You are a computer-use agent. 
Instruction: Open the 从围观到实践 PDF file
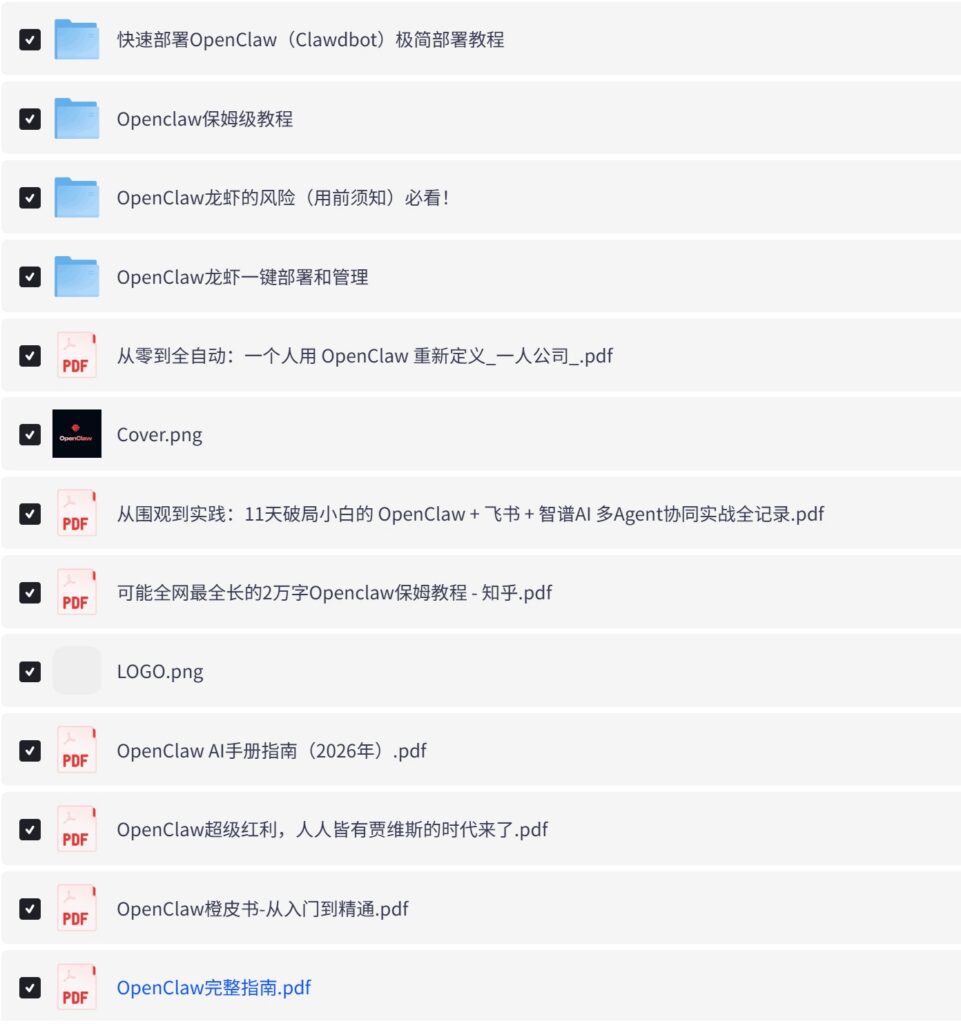[470, 514]
